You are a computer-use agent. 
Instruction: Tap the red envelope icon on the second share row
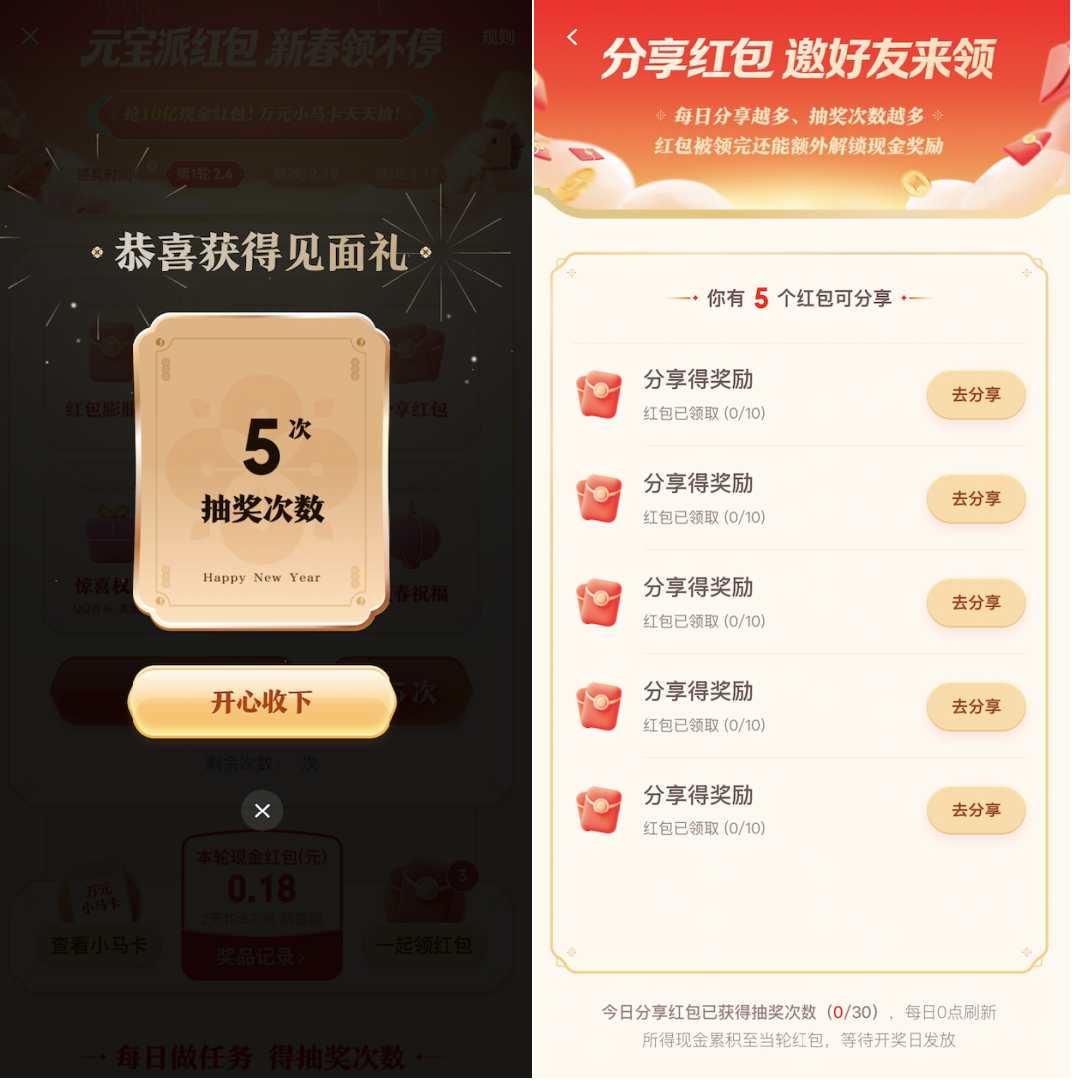pyautogui.click(x=598, y=498)
